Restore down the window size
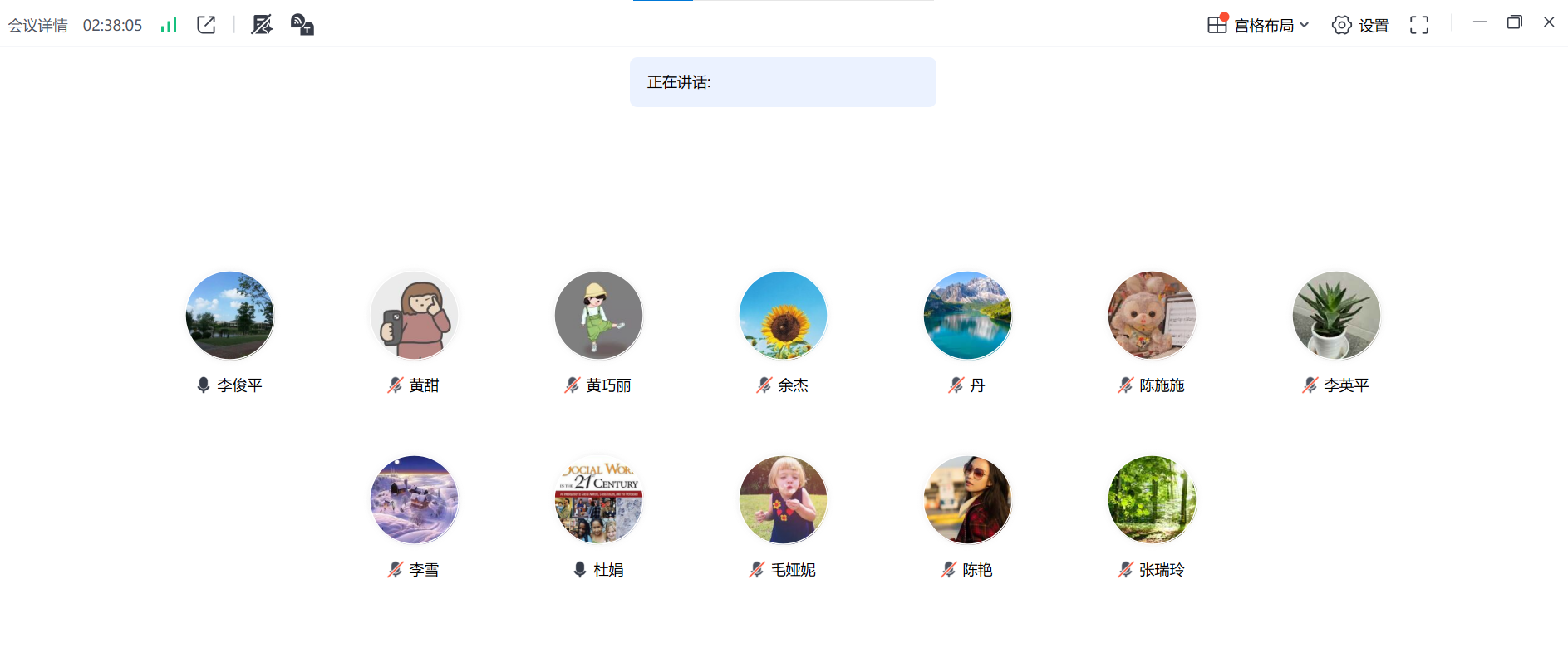The width and height of the screenshot is (1568, 648). coord(1514,22)
